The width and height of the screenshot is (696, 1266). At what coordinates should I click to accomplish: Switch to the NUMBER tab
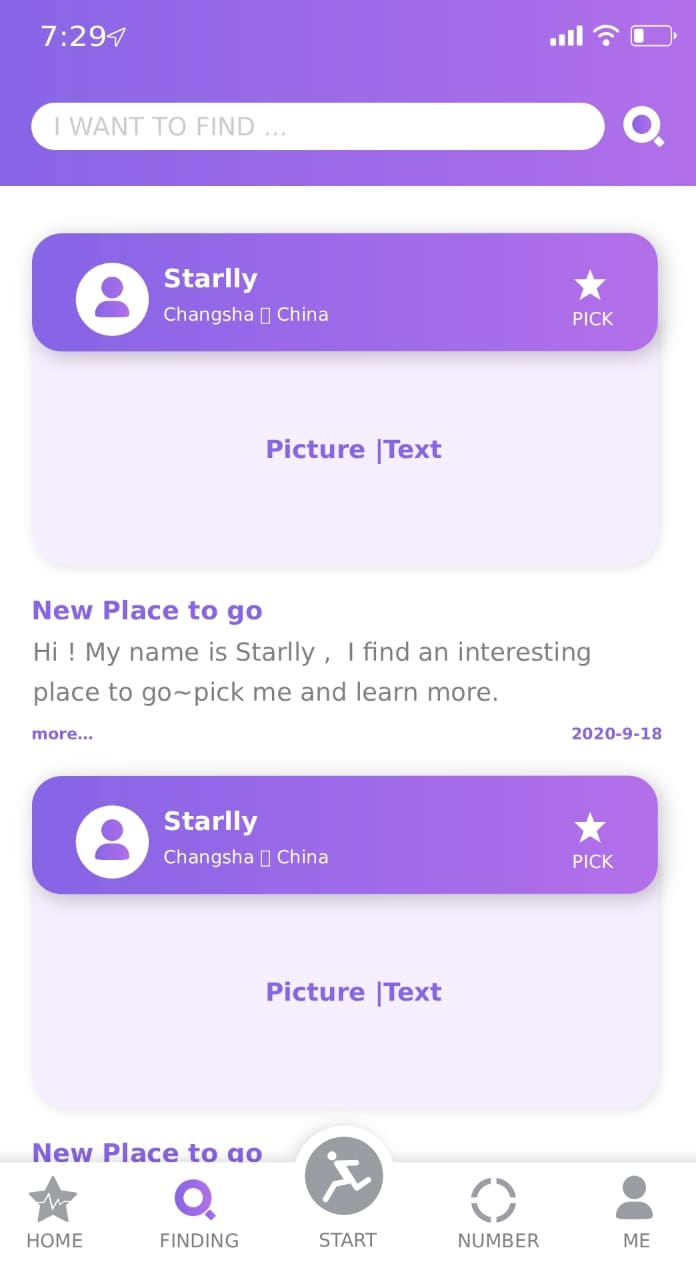[497, 1213]
